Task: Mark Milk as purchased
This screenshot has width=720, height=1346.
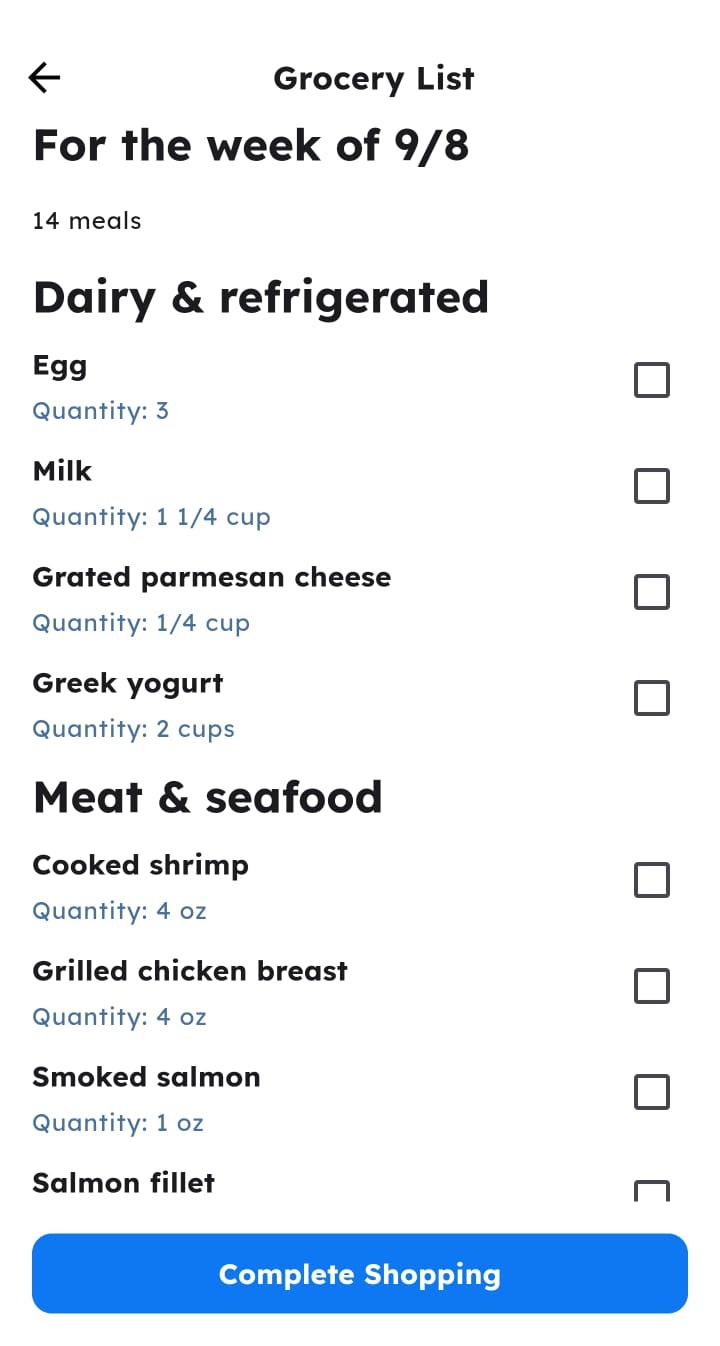Action: [652, 487]
